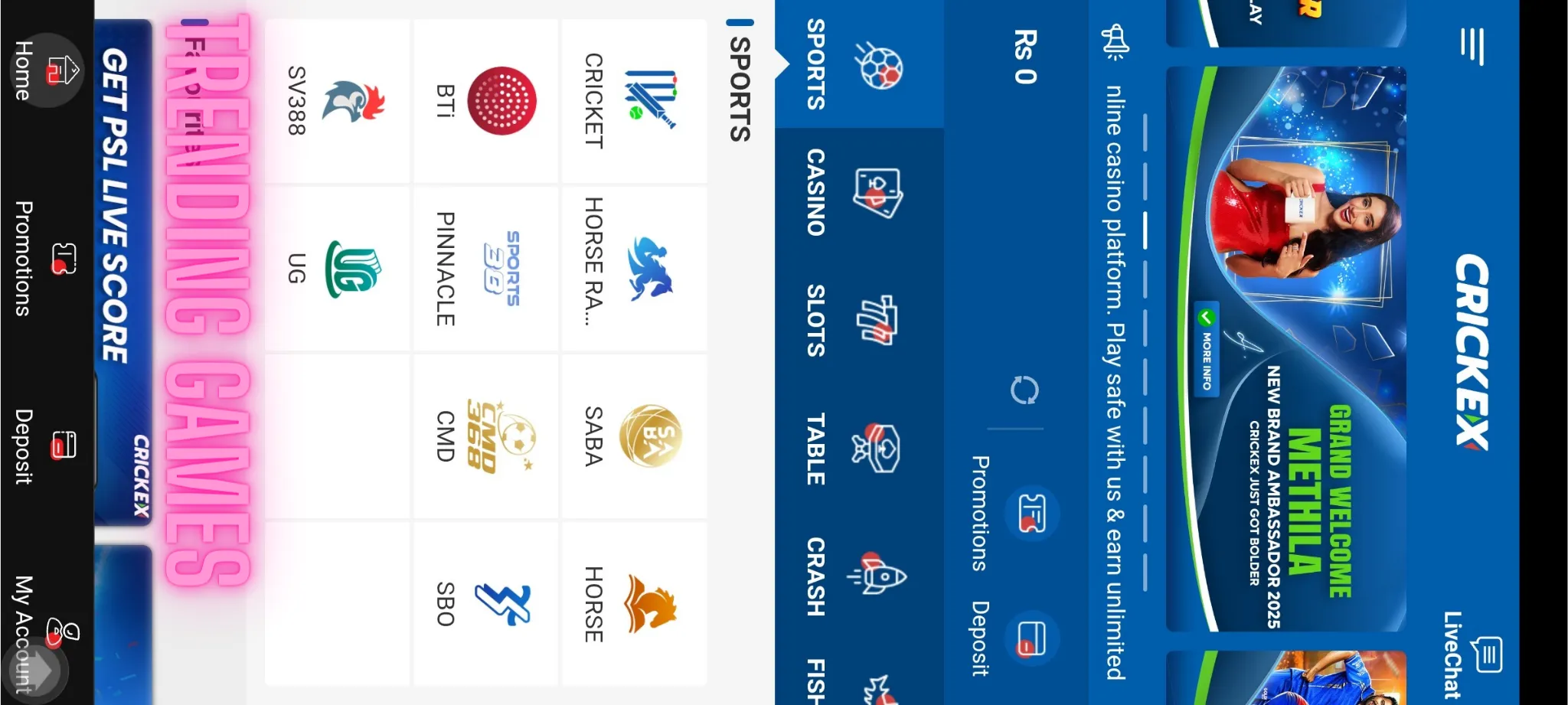The width and height of the screenshot is (1568, 705).
Task: Open the Pinnacle sports tile
Action: 485,269
